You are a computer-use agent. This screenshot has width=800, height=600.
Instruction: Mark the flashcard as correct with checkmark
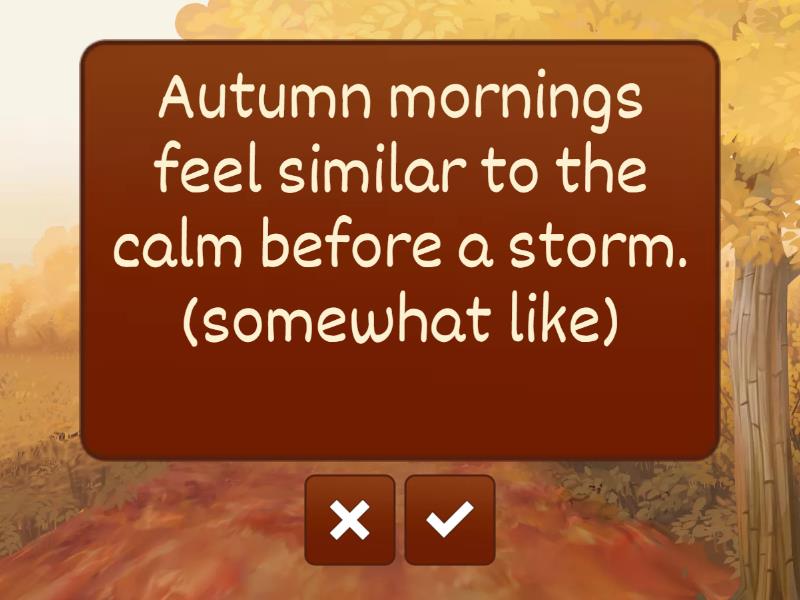pyautogui.click(x=450, y=520)
